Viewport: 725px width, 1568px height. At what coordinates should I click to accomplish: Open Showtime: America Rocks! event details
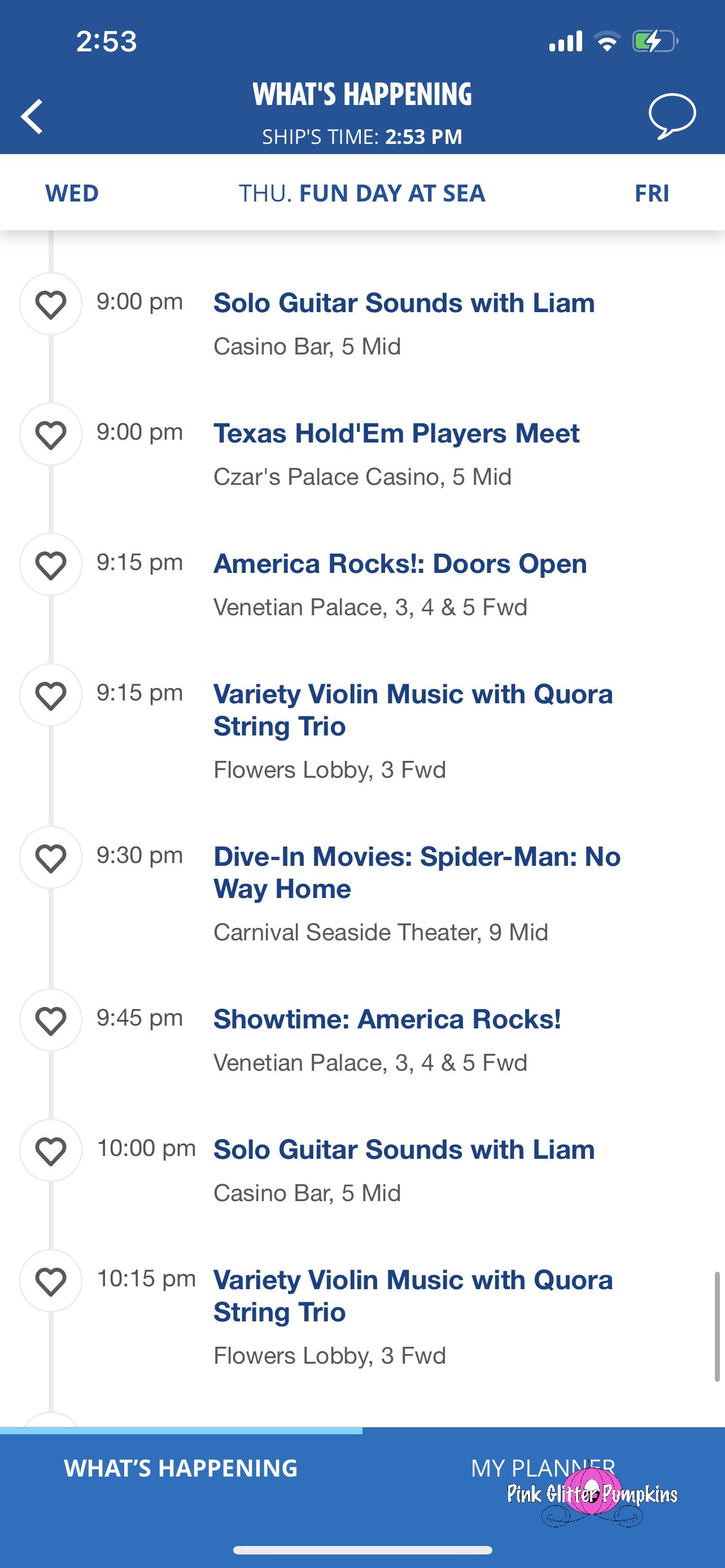point(387,1019)
